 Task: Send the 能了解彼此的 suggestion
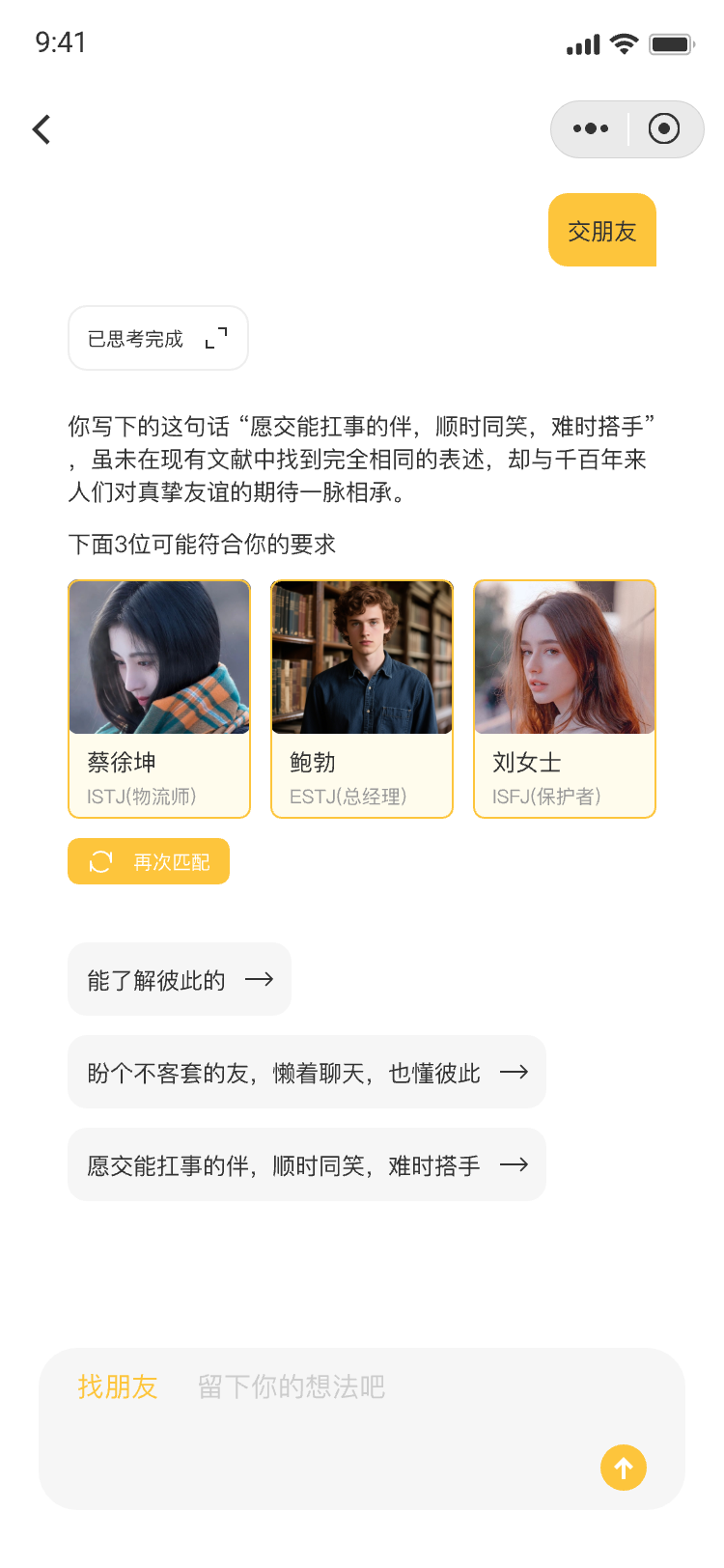[179, 978]
